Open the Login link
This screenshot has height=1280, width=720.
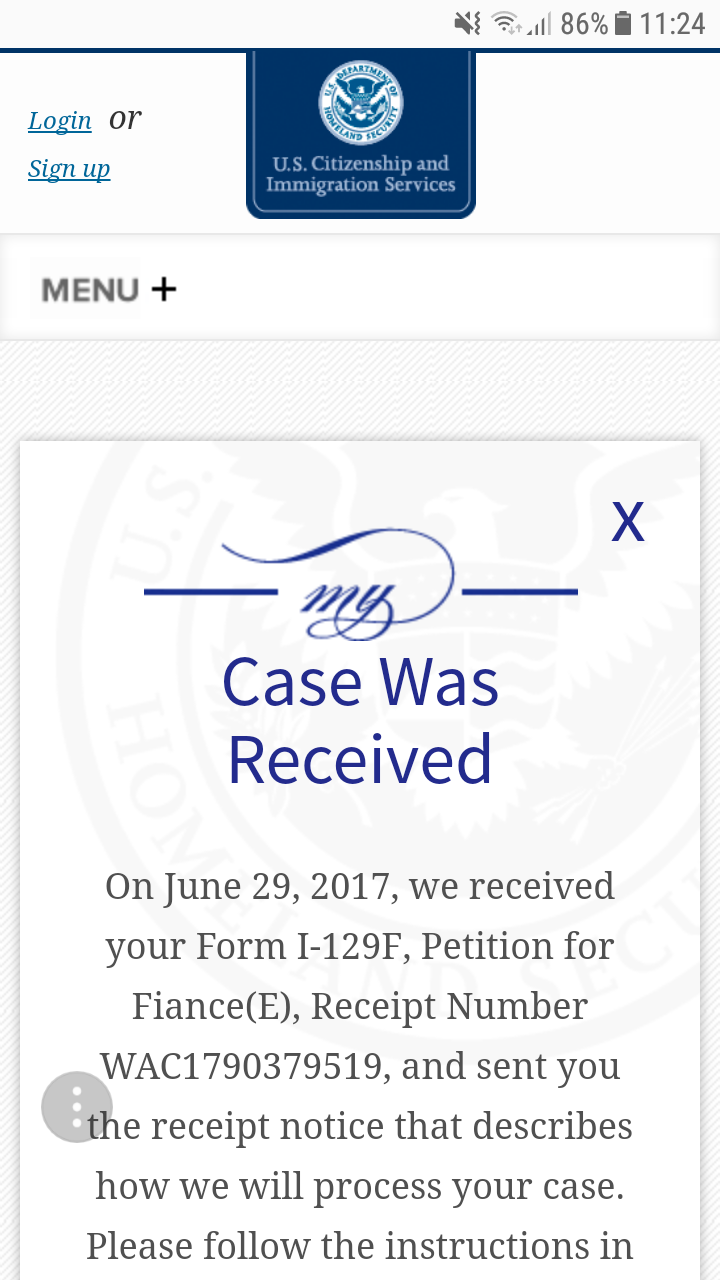pyautogui.click(x=60, y=121)
